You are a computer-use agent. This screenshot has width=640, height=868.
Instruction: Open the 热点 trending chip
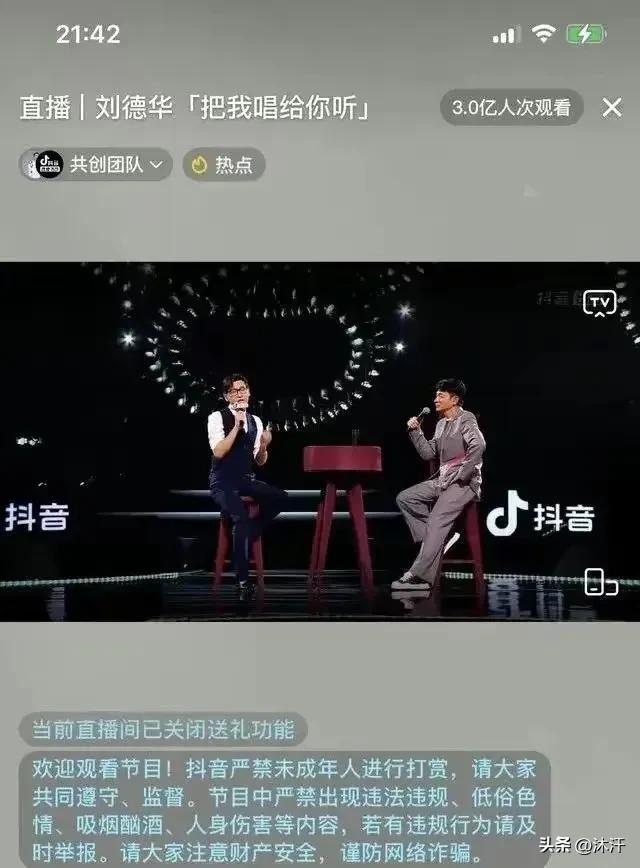[x=224, y=165]
